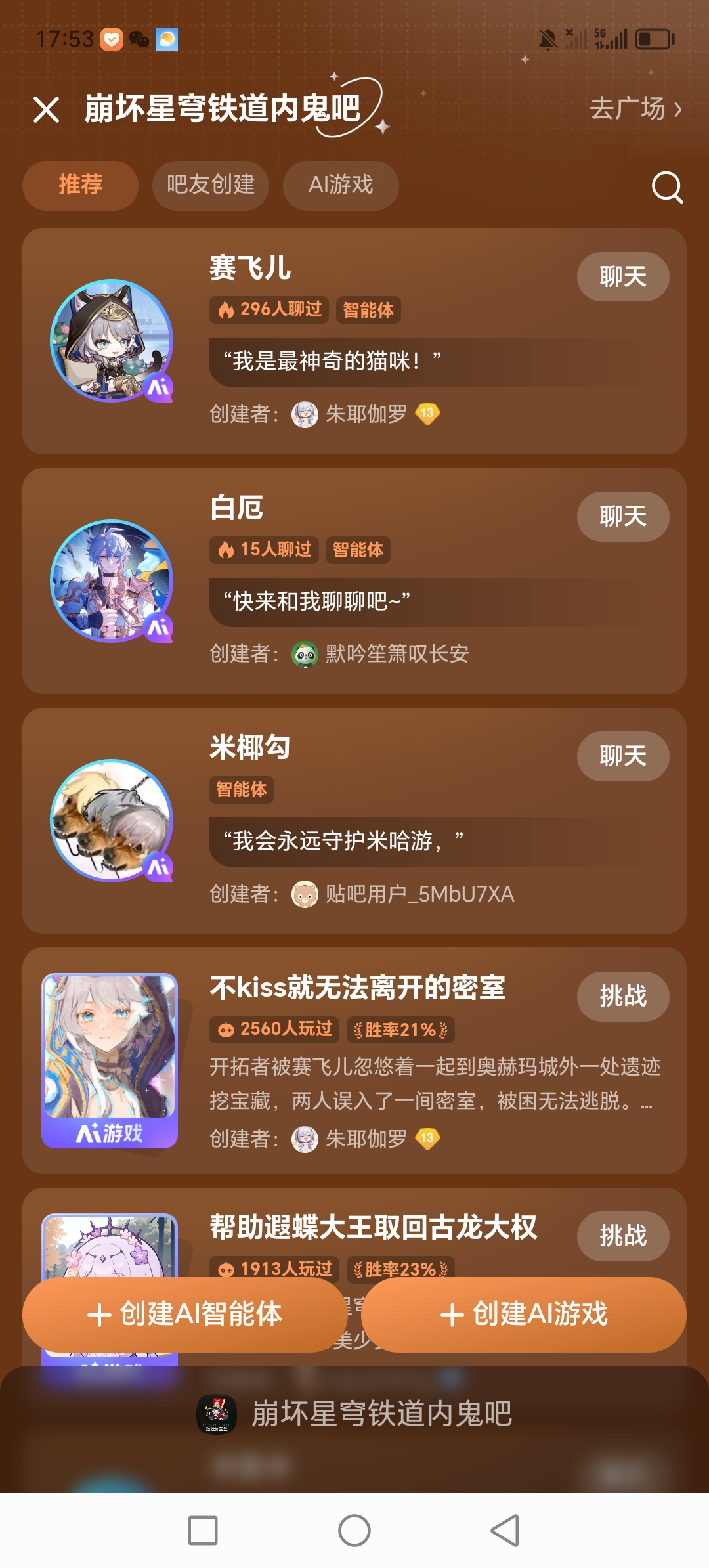Switch to the AI游戏 tab

(x=341, y=185)
